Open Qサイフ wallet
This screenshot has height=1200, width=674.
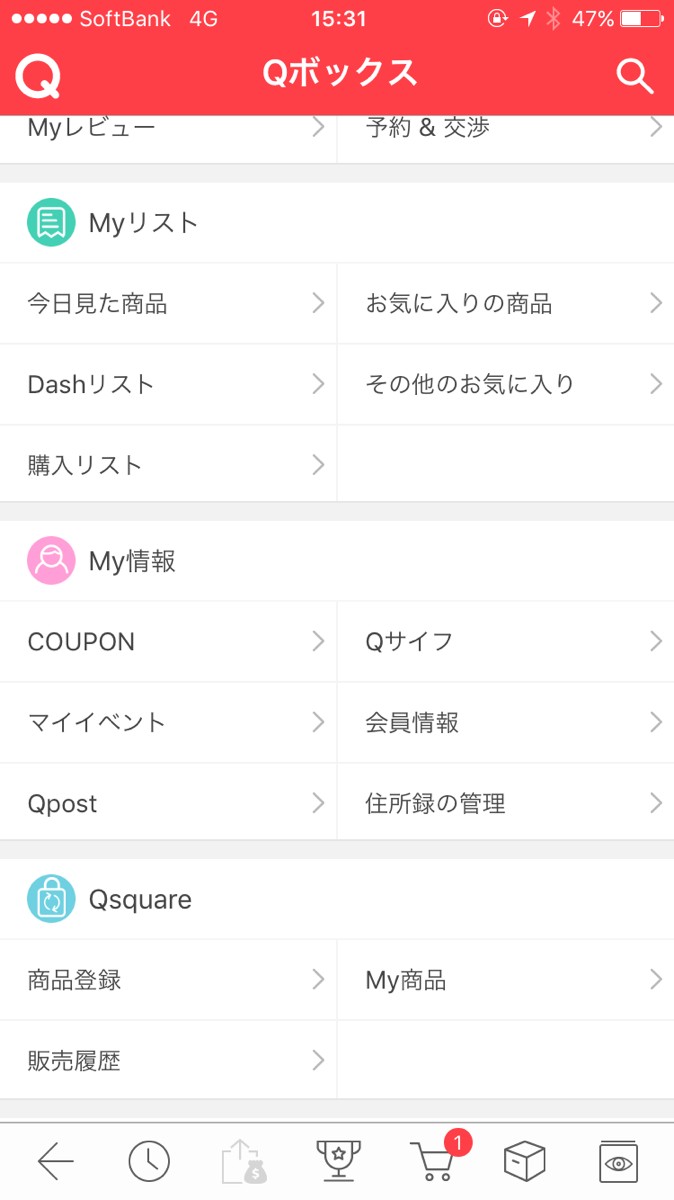click(505, 641)
